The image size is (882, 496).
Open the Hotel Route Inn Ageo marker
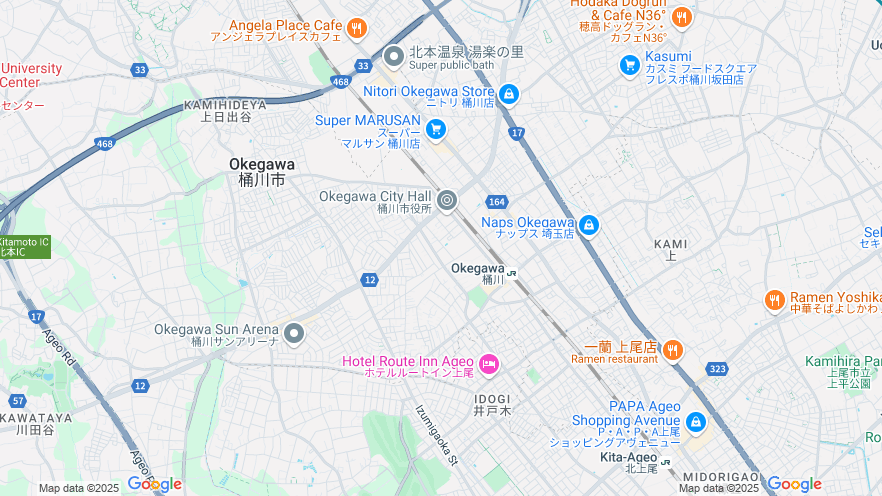coord(489,364)
